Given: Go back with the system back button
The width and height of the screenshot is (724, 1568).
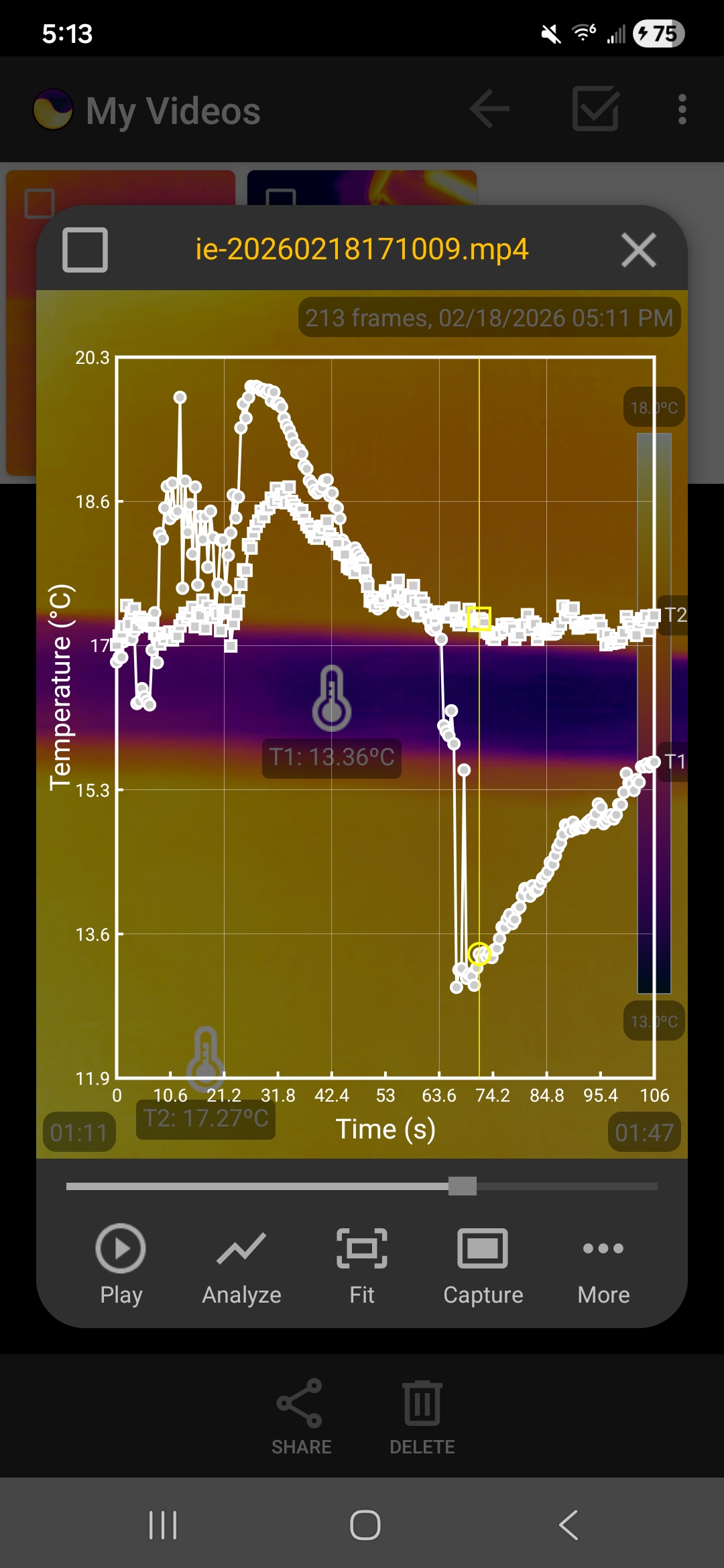Looking at the screenshot, I should click(568, 1525).
